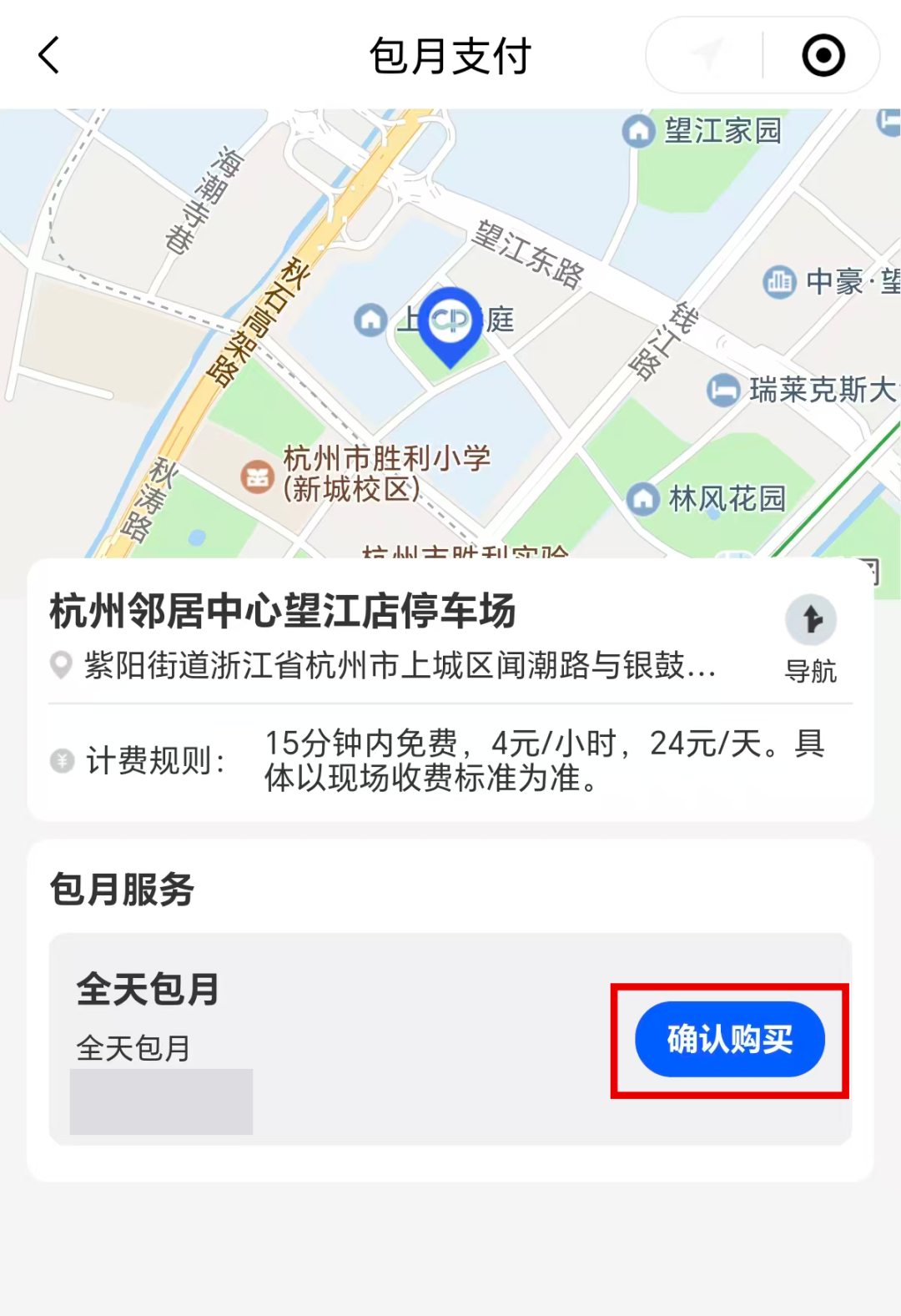This screenshot has height=1316, width=901.
Task: Click the 望江家园 home marker on map
Action: pyautogui.click(x=639, y=130)
